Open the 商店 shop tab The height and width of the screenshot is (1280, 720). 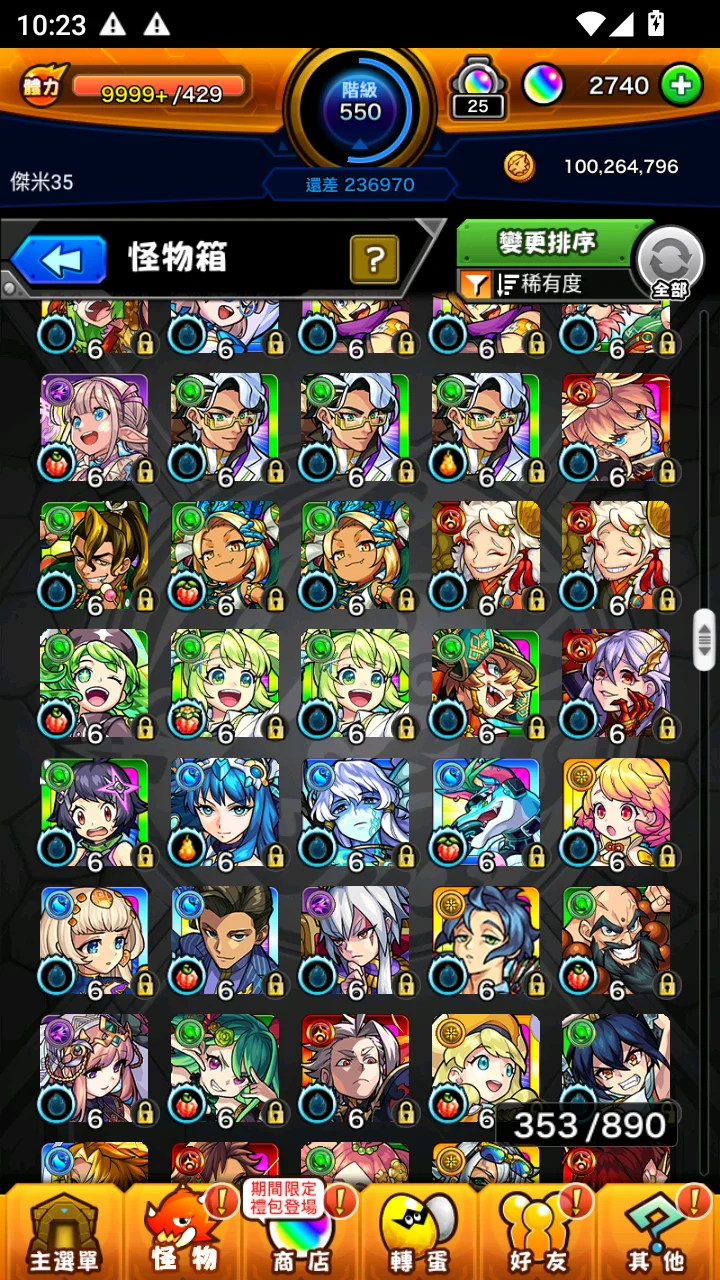(x=301, y=1233)
